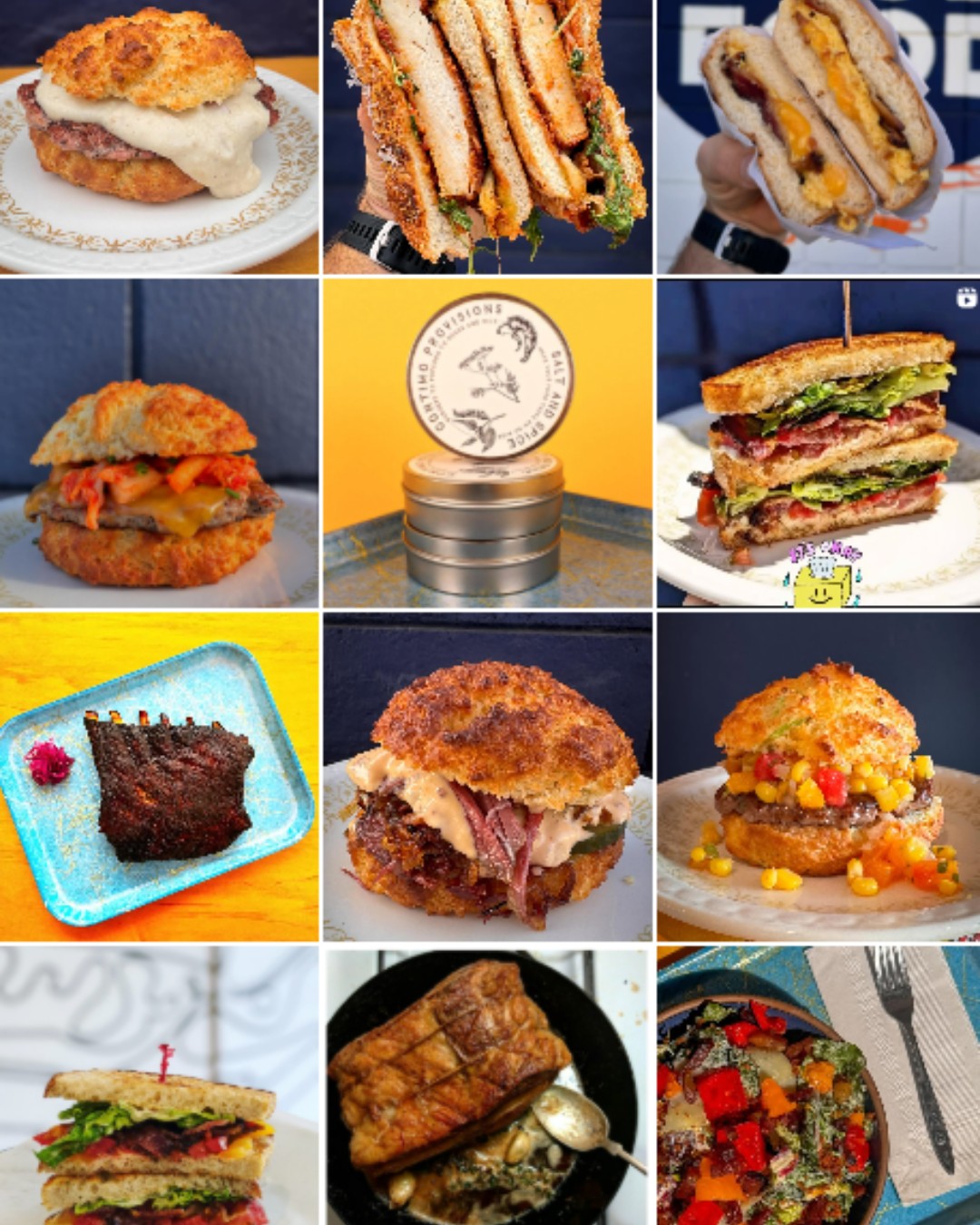Open the stacked fried cutlet sandwich post
The width and height of the screenshot is (980, 1225).
click(x=487, y=136)
